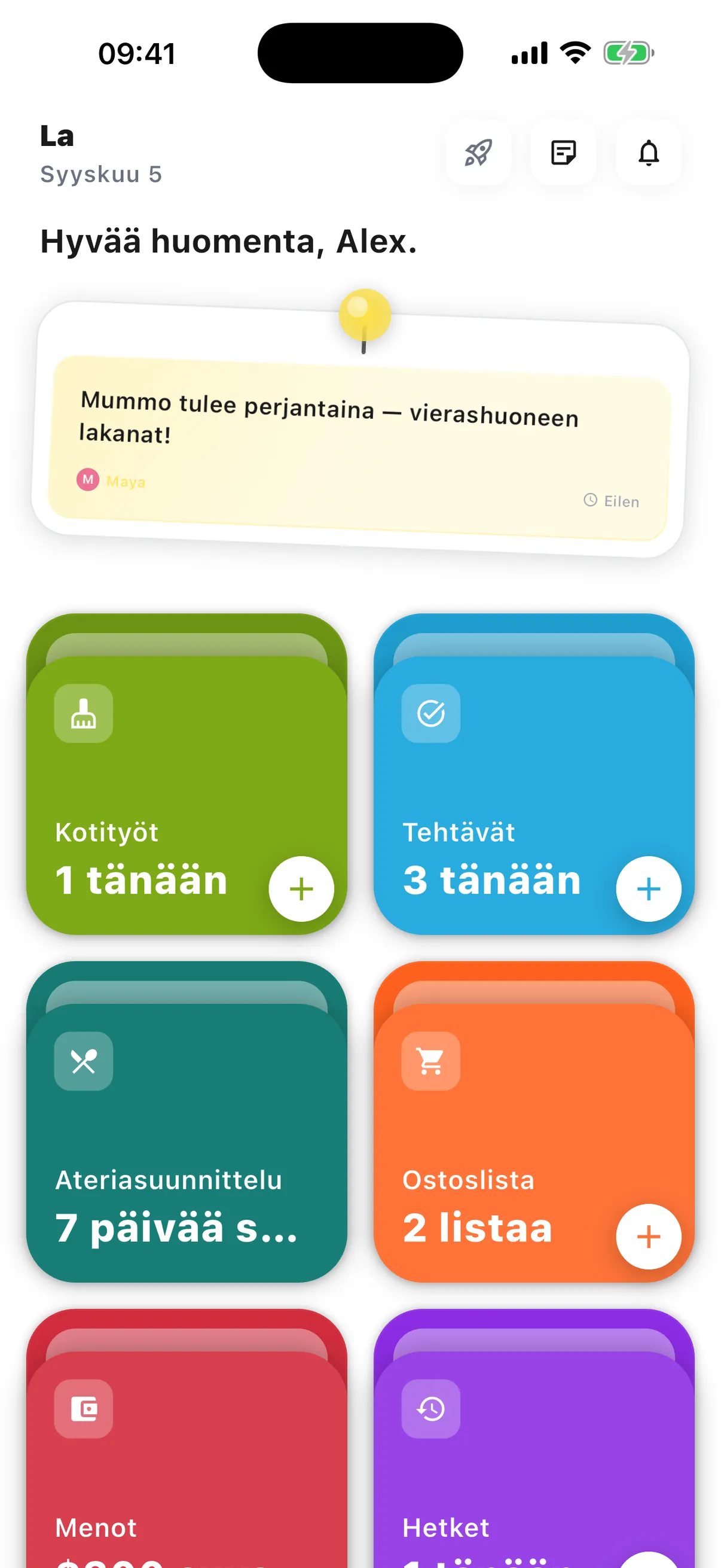
Task: Open the notes icon in the header
Action: click(563, 153)
